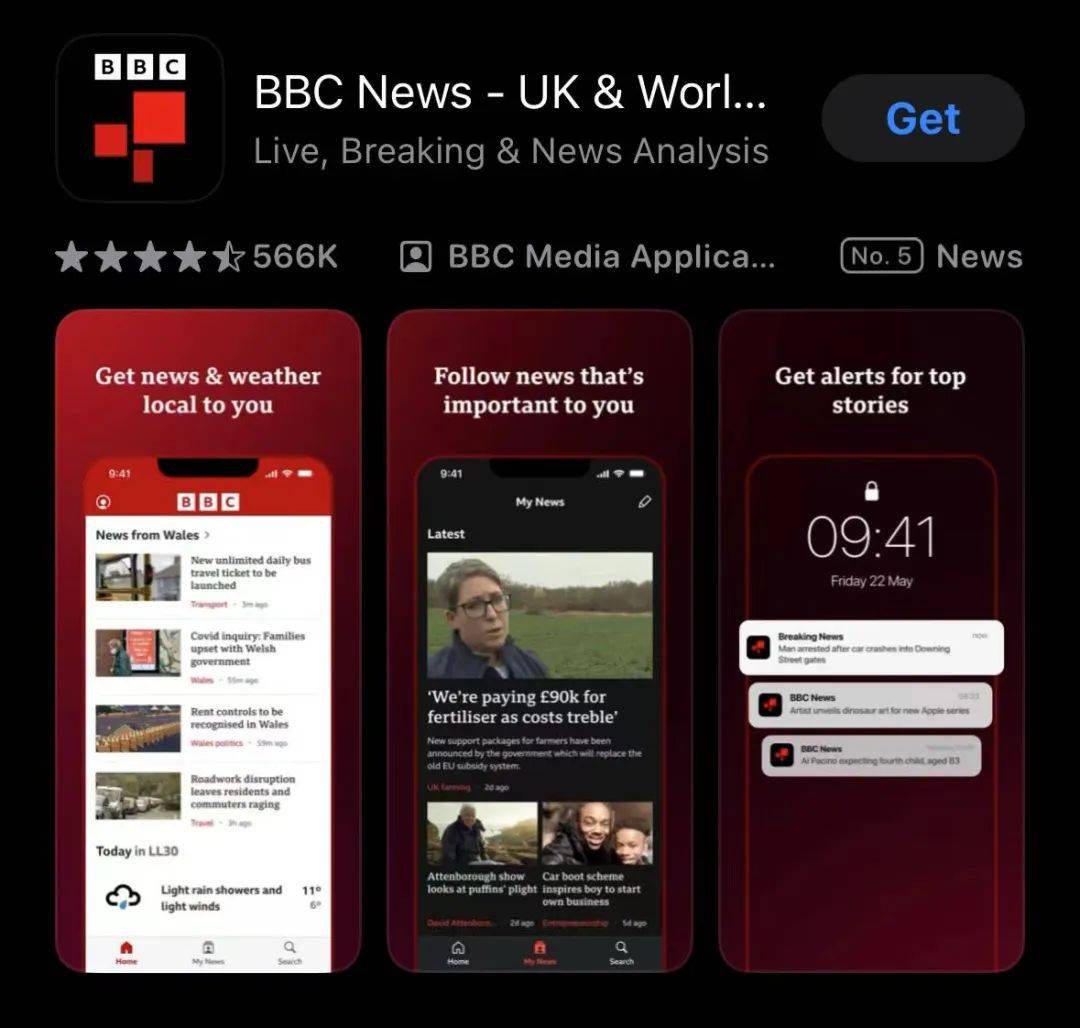The width and height of the screenshot is (1080, 1028).
Task: Open the BBC News app icon
Action: [x=140, y=119]
